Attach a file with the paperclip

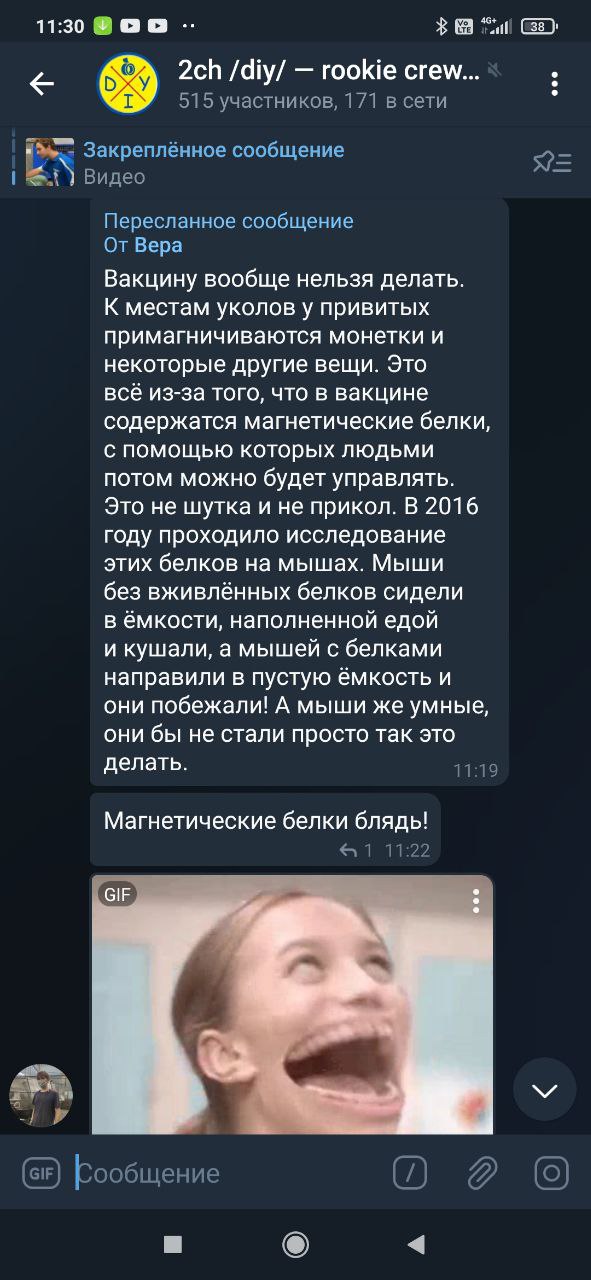pos(482,1173)
